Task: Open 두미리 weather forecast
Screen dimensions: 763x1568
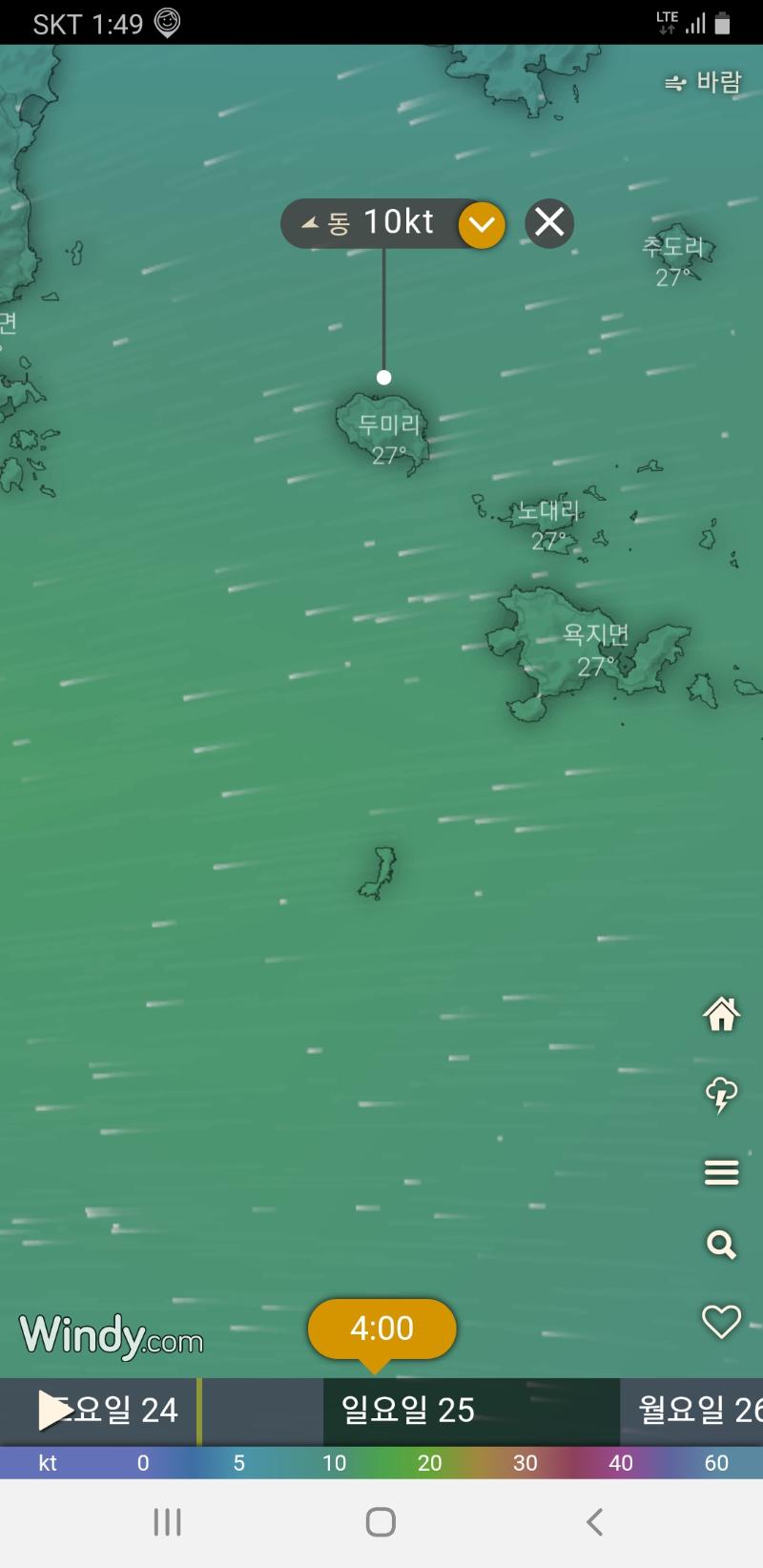Action: 388,439
